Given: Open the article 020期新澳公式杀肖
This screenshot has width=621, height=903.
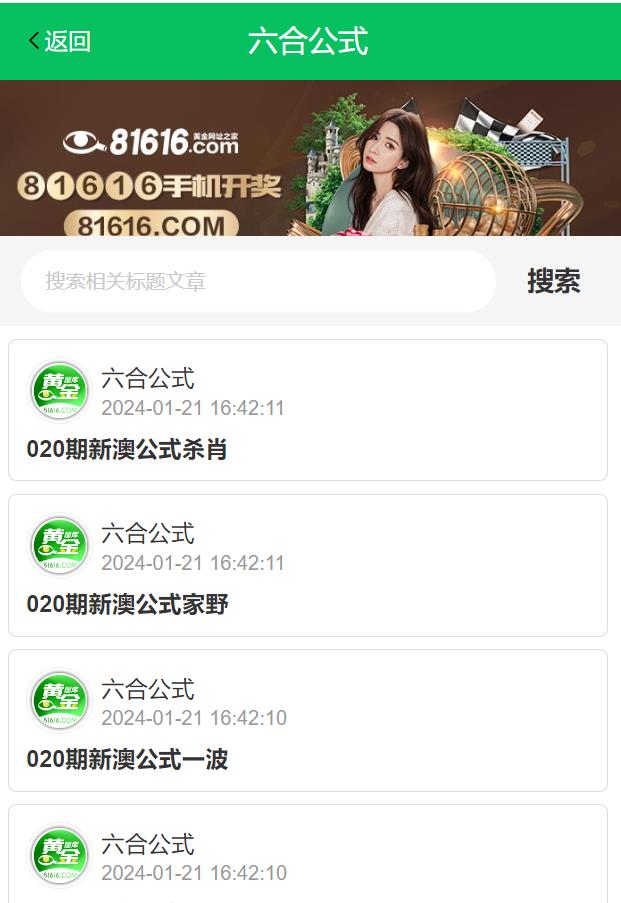Looking at the screenshot, I should tap(308, 410).
